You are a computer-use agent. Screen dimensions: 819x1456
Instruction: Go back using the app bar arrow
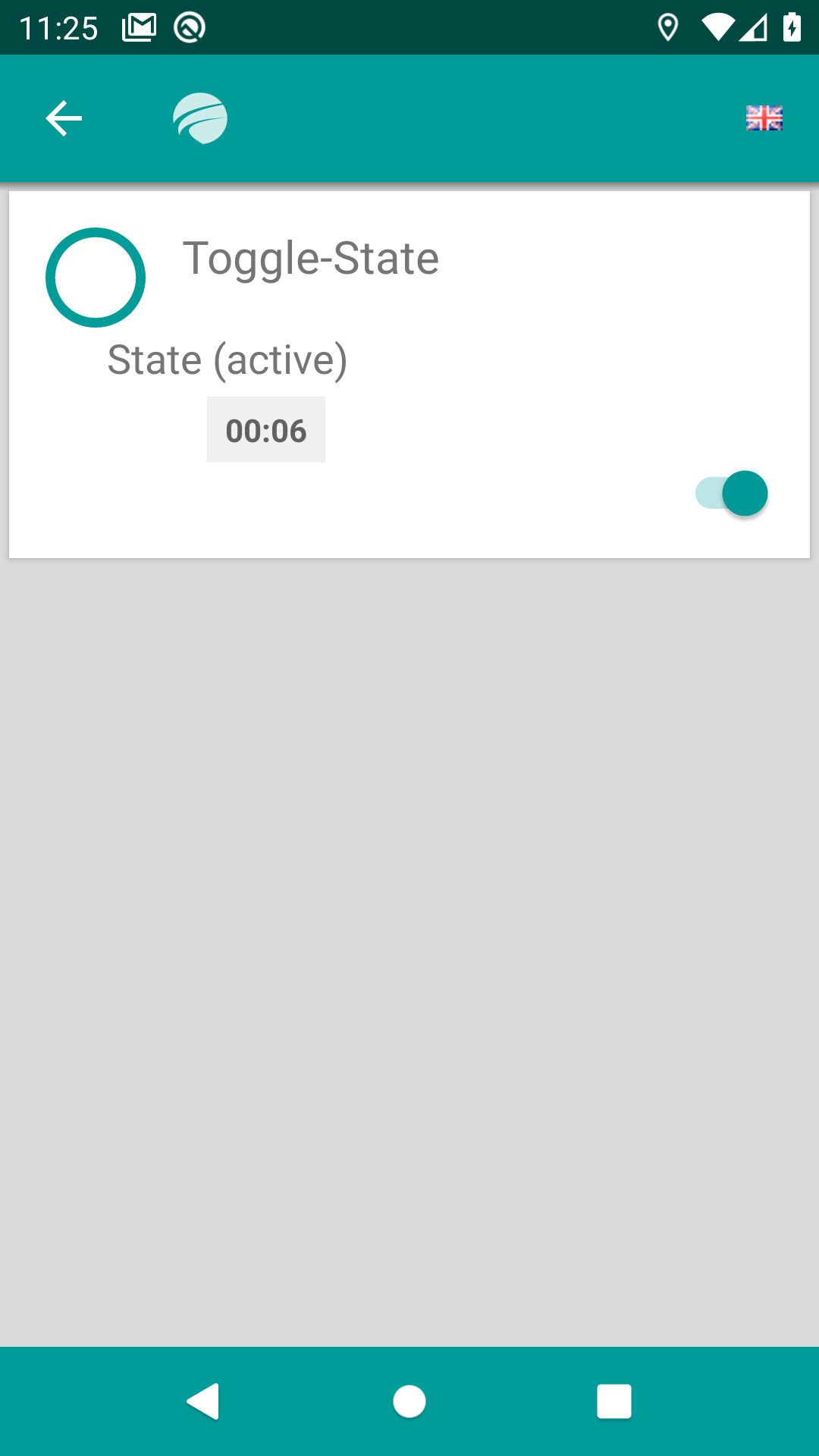click(64, 118)
